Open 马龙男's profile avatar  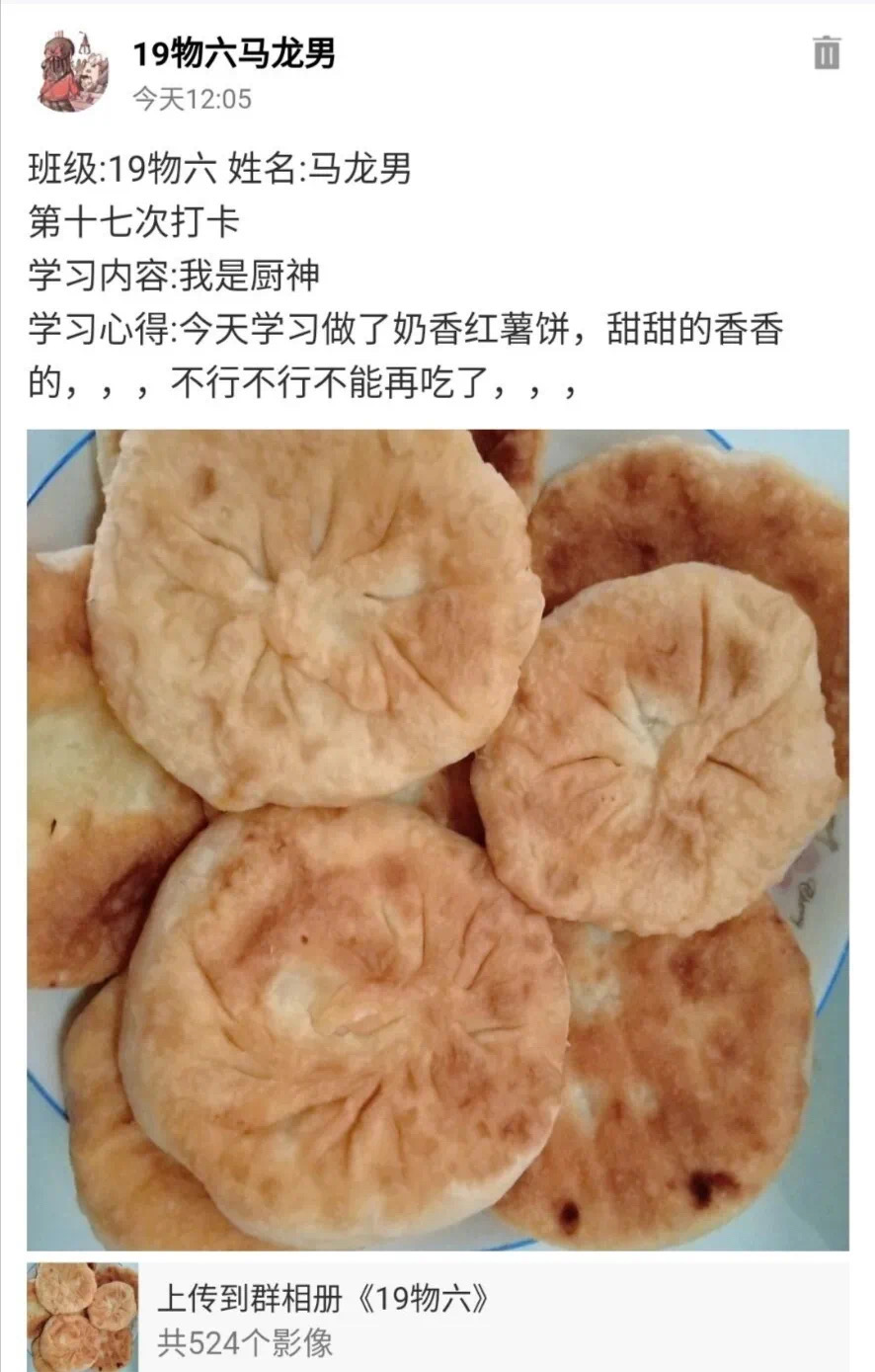pos(73,70)
